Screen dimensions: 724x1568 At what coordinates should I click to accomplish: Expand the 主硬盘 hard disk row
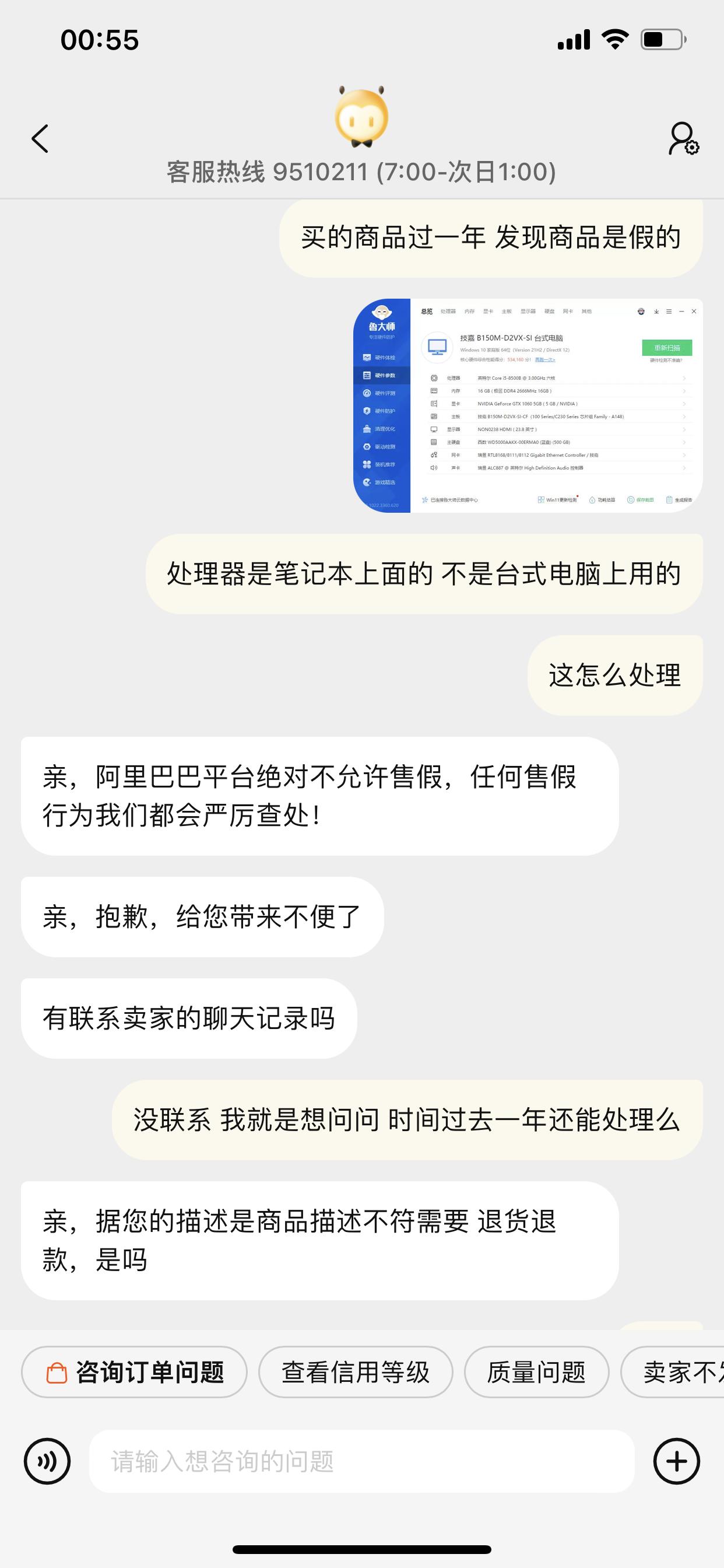click(684, 443)
